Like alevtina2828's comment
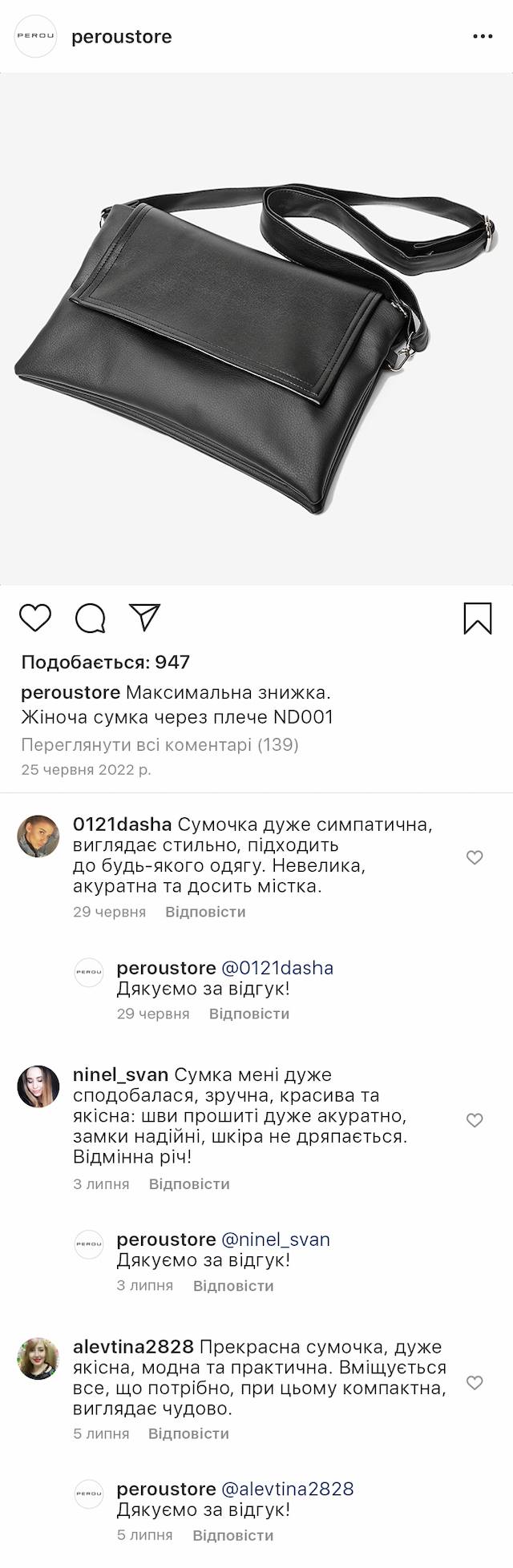 click(x=475, y=1383)
